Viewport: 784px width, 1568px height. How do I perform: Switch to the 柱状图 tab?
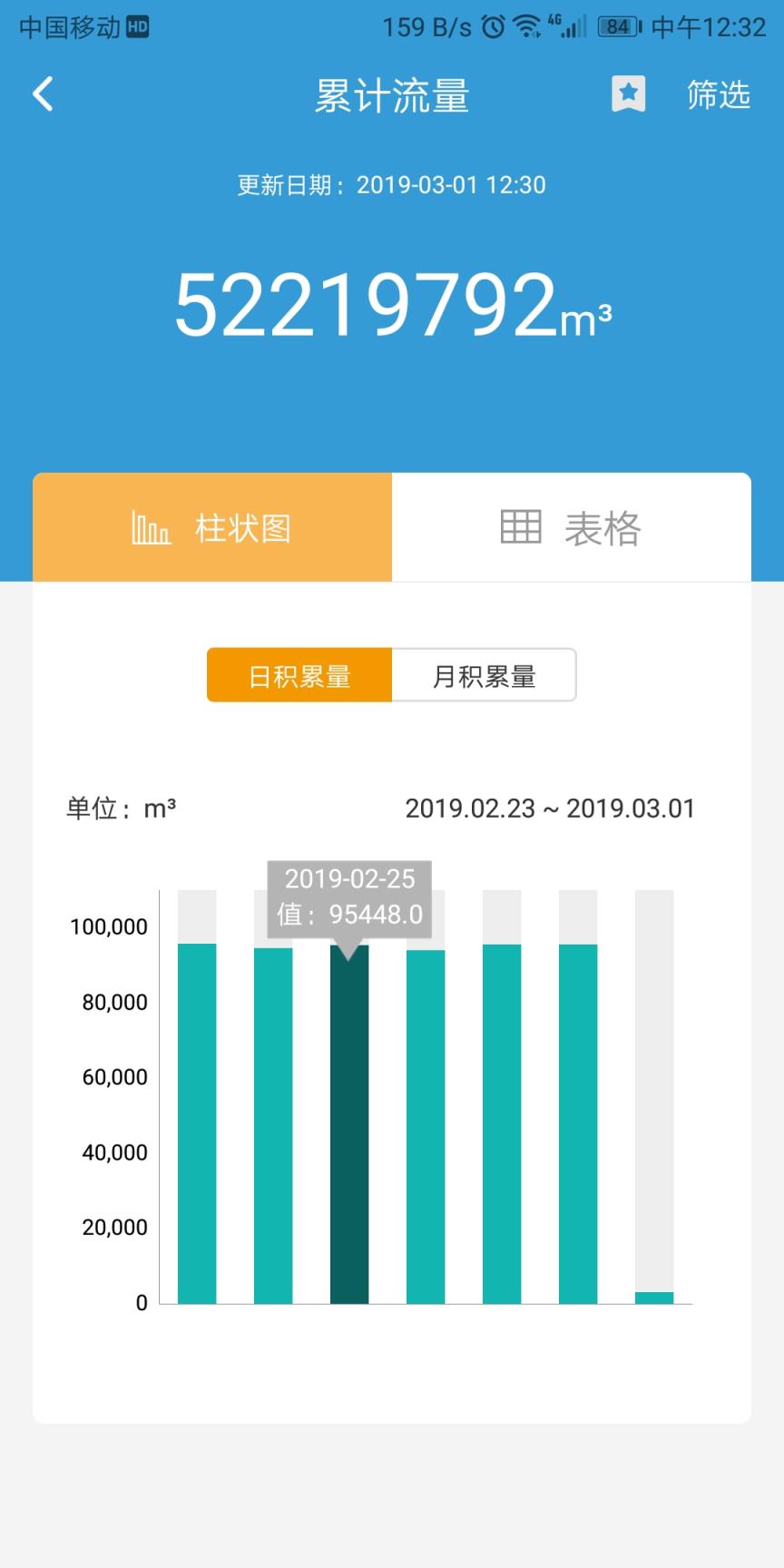(211, 527)
